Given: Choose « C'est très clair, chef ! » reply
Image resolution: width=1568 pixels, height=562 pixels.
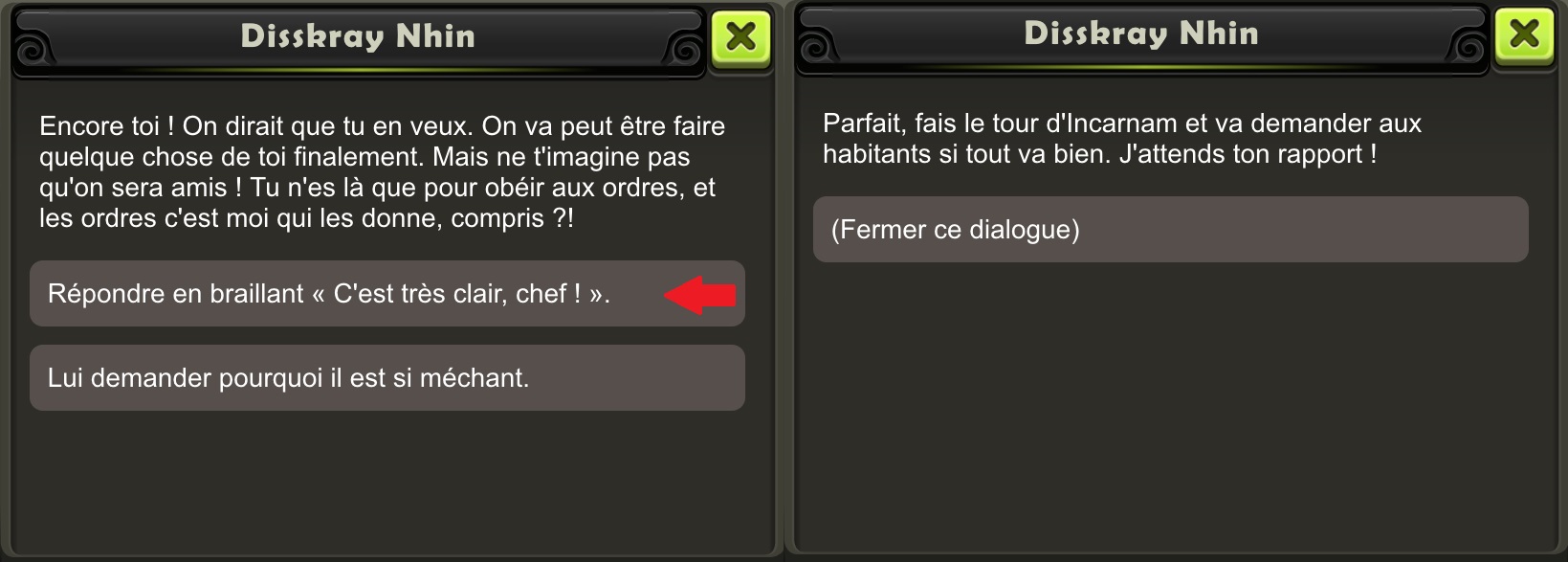Looking at the screenshot, I should pos(386,294).
